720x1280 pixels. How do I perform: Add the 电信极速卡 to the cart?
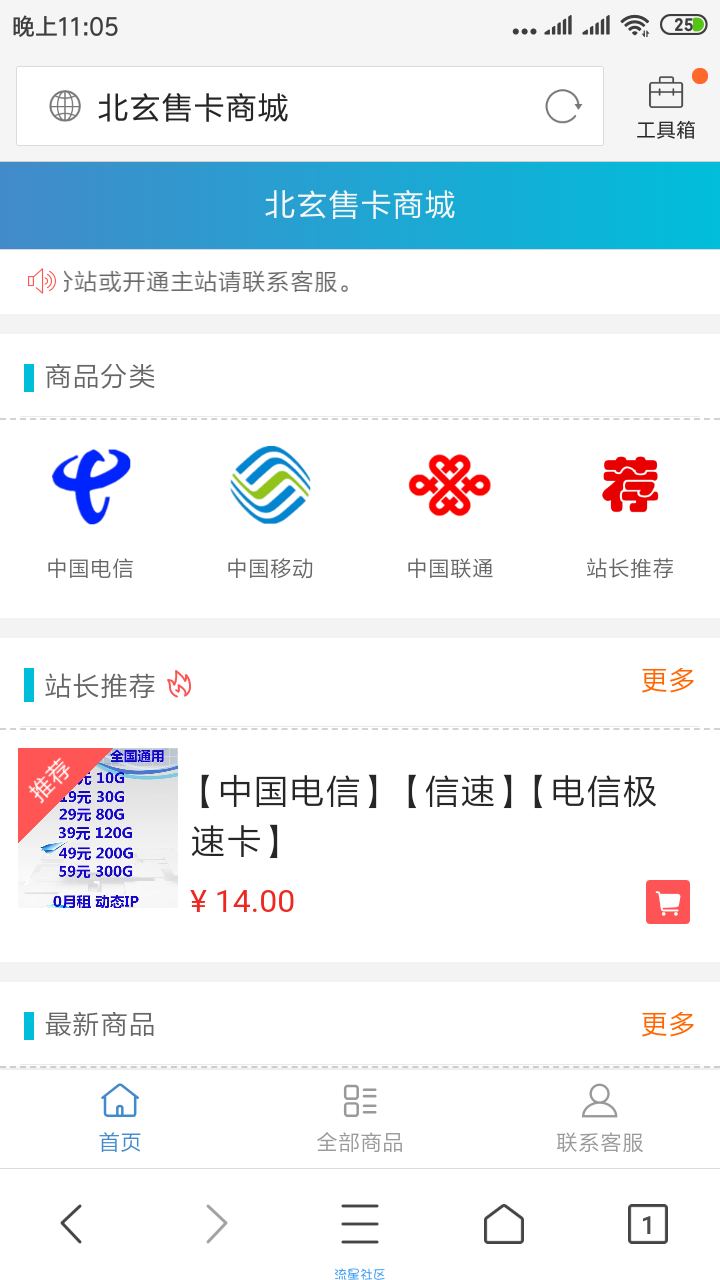click(x=667, y=902)
